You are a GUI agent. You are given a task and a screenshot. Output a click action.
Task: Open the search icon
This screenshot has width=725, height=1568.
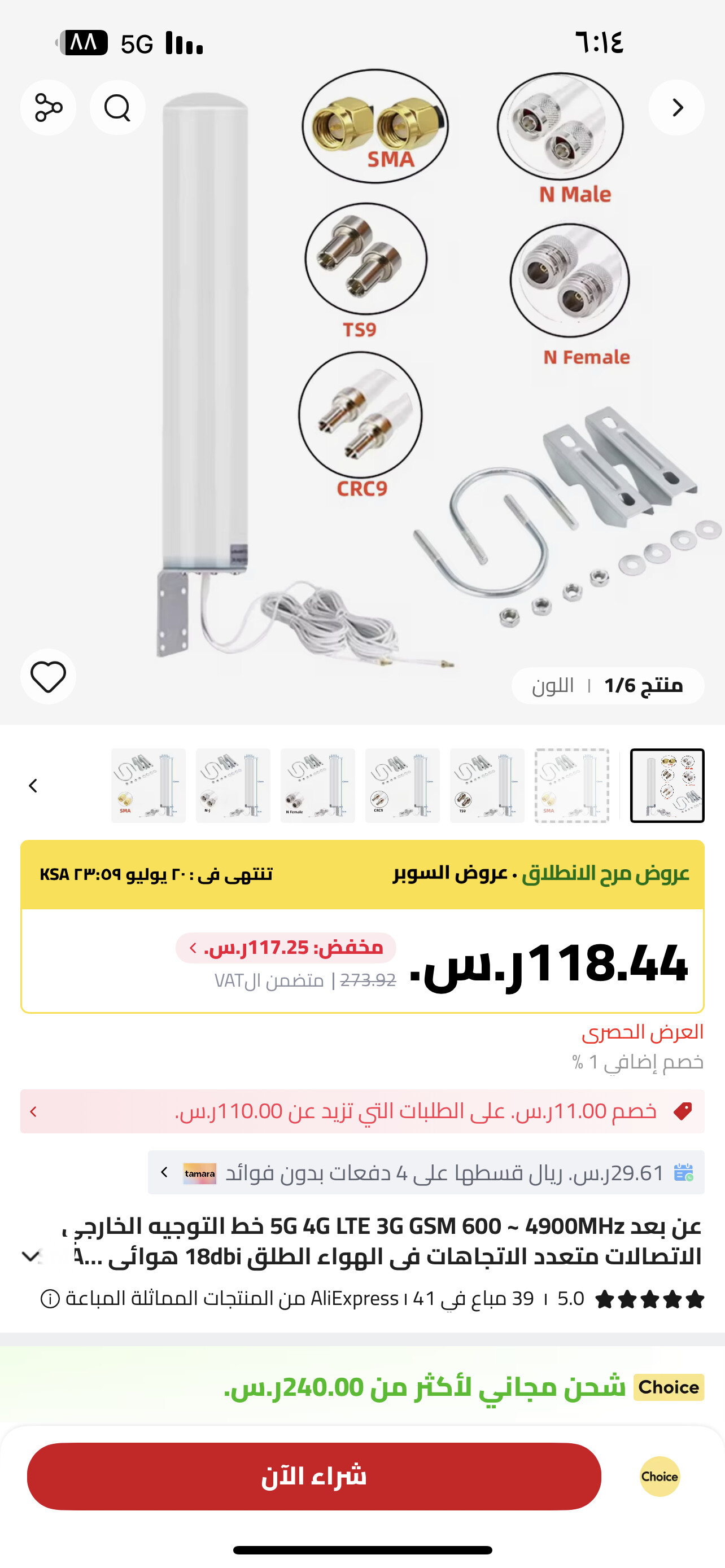(x=117, y=108)
